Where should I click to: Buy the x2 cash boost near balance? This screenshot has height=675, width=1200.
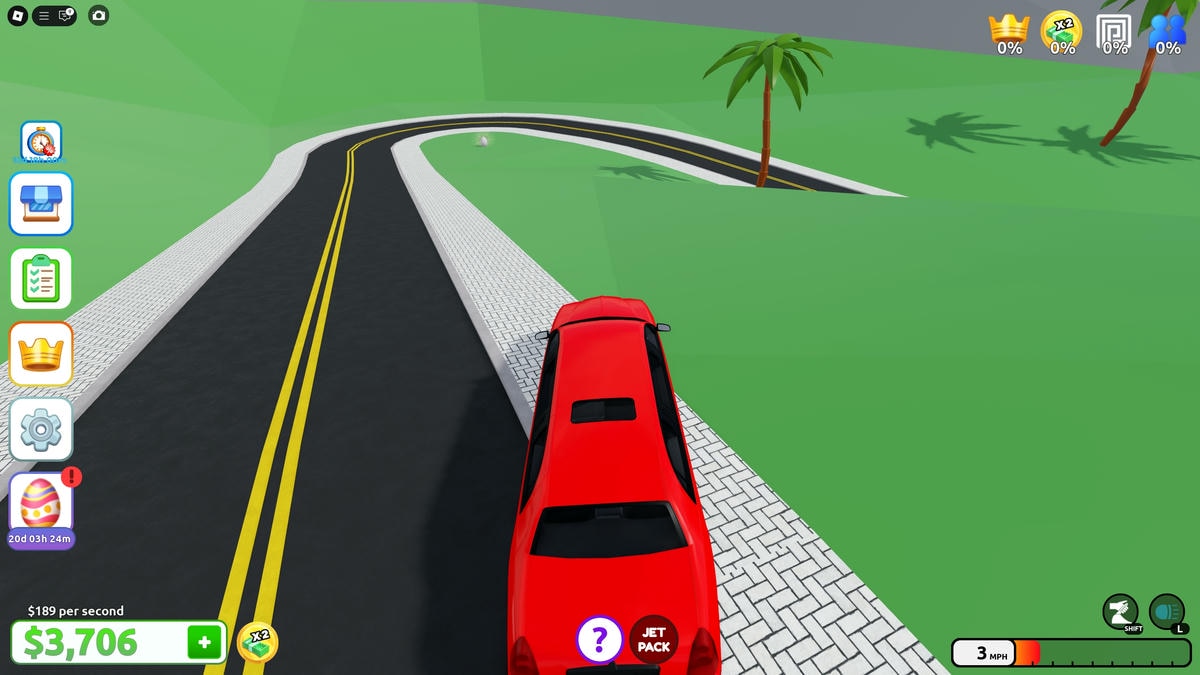[x=258, y=642]
